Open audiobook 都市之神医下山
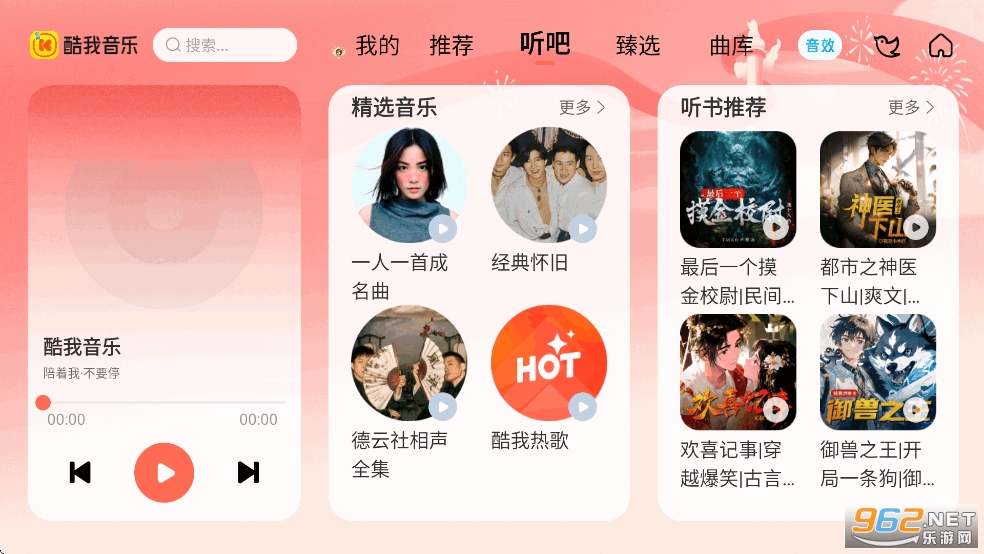984x554 pixels. click(x=878, y=190)
